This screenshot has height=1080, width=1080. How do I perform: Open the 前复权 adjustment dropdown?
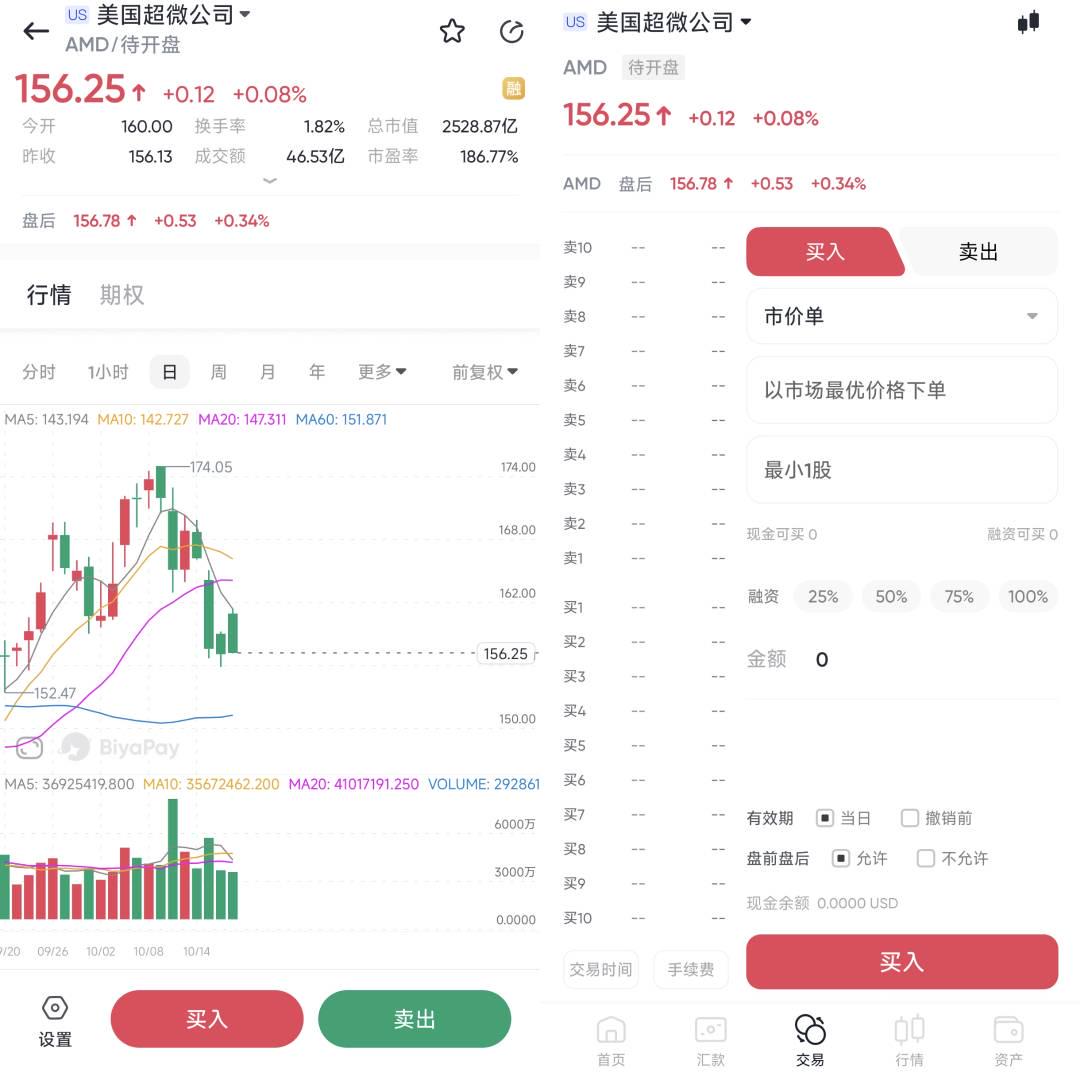coord(484,372)
